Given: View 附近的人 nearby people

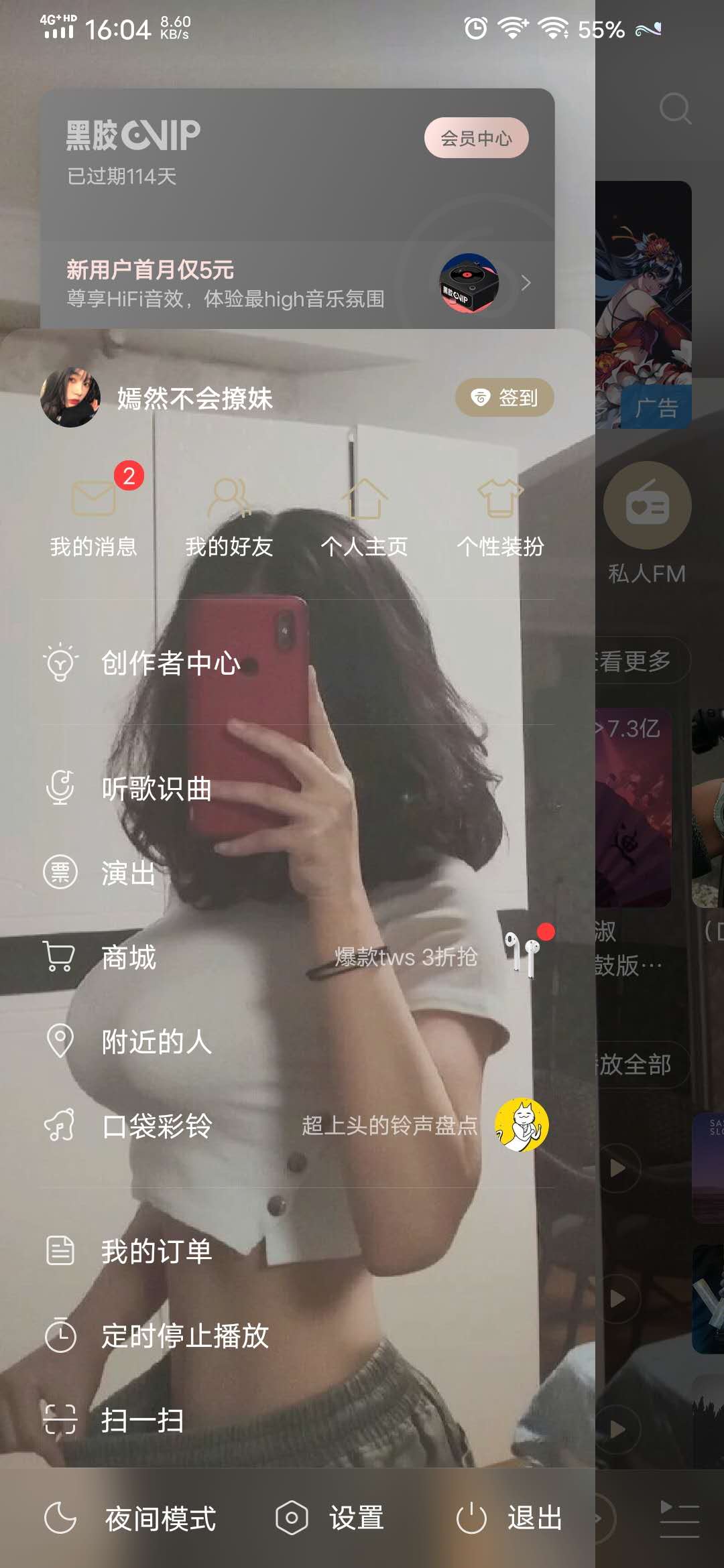Looking at the screenshot, I should pos(156,1041).
